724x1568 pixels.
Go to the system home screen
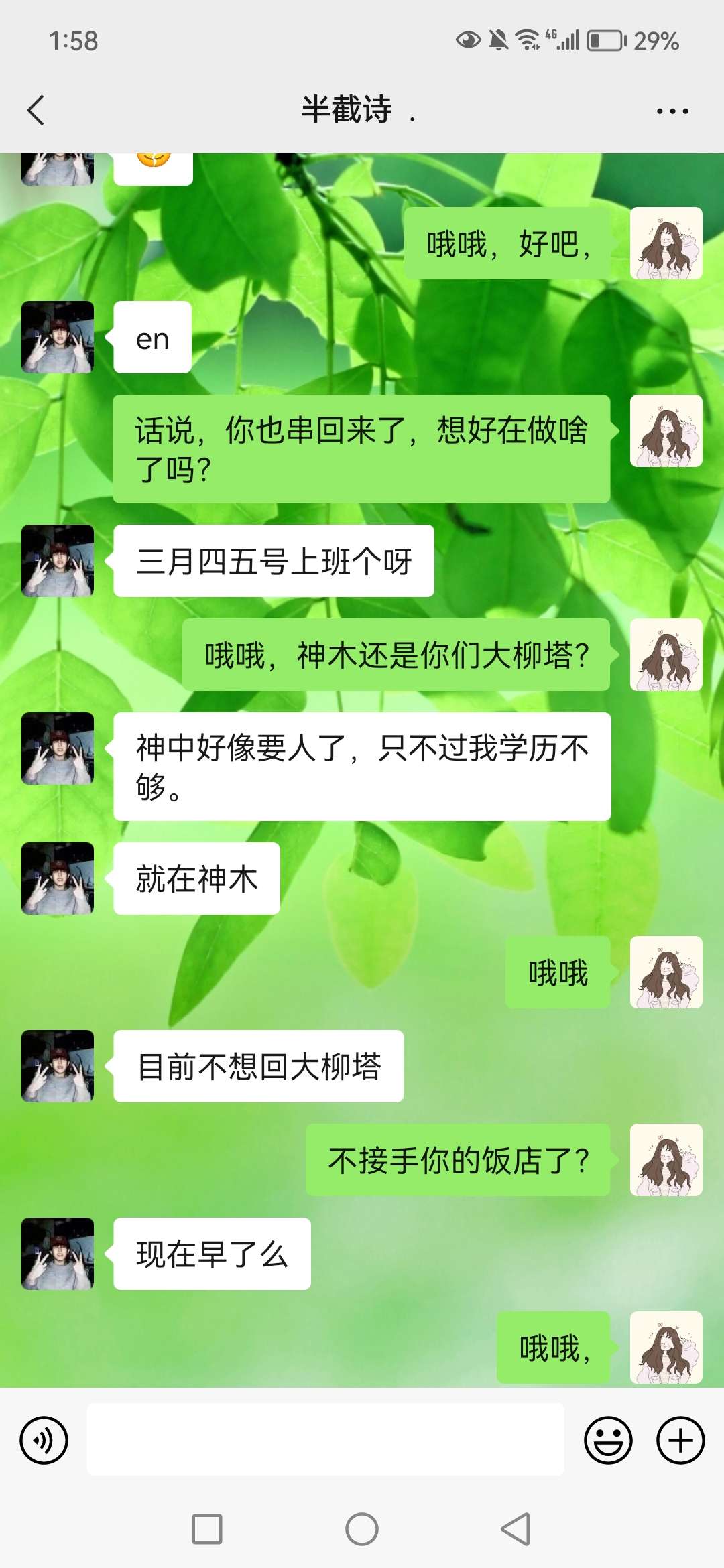tap(362, 1529)
